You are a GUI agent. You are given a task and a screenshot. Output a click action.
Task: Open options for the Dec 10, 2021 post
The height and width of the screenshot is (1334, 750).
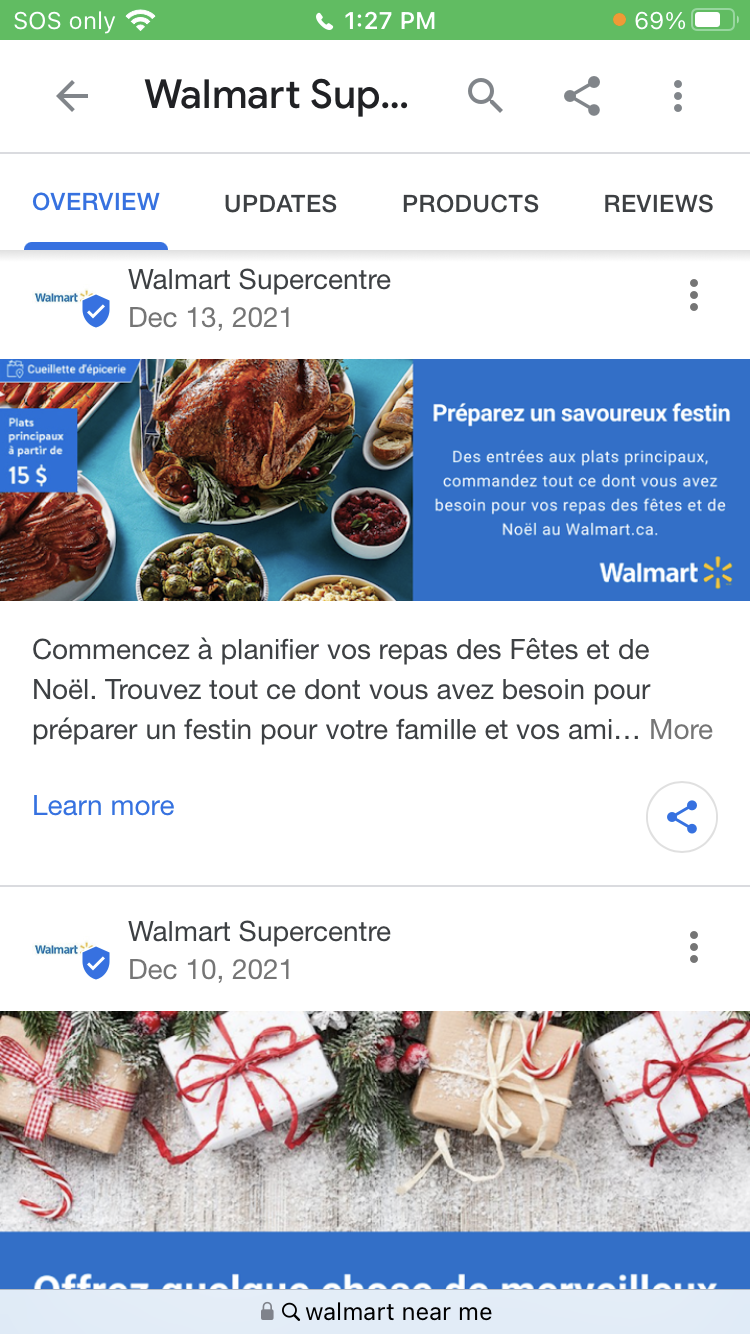pyautogui.click(x=694, y=947)
